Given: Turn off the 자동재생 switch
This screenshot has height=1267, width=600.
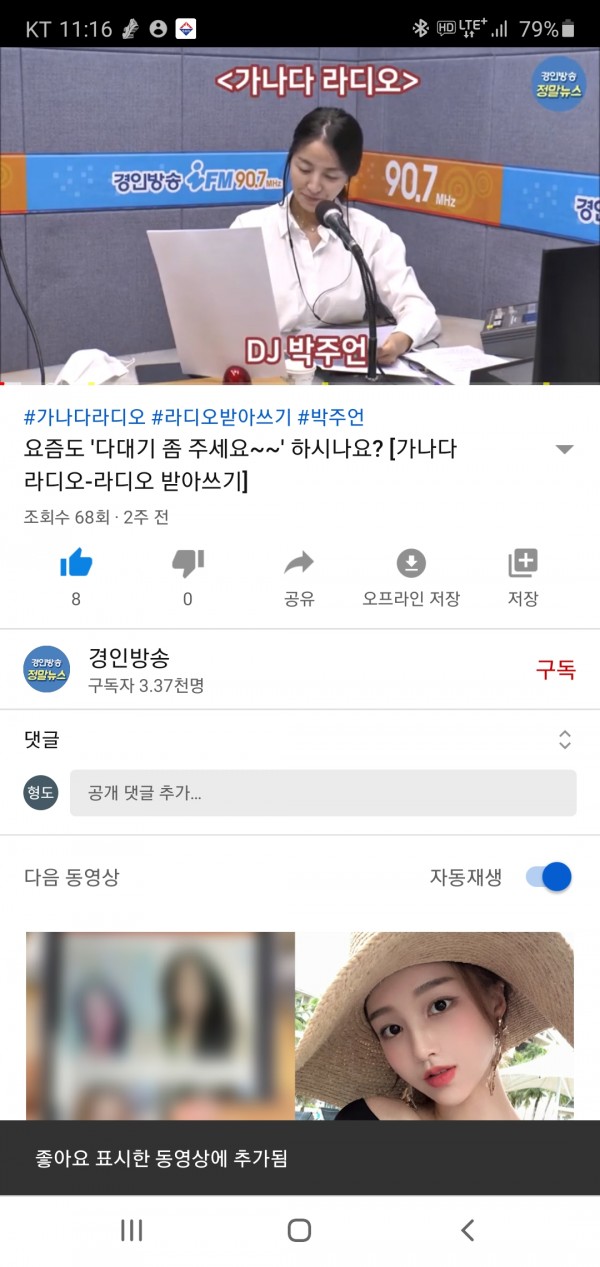Looking at the screenshot, I should click(549, 877).
